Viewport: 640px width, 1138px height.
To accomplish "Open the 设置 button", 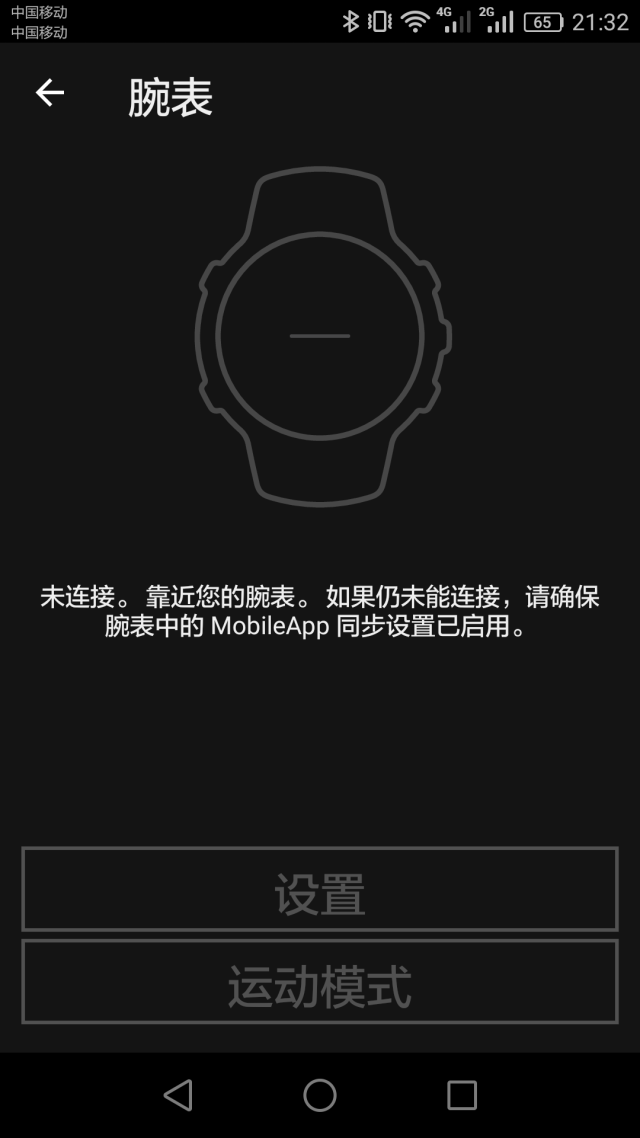I will click(x=320, y=890).
